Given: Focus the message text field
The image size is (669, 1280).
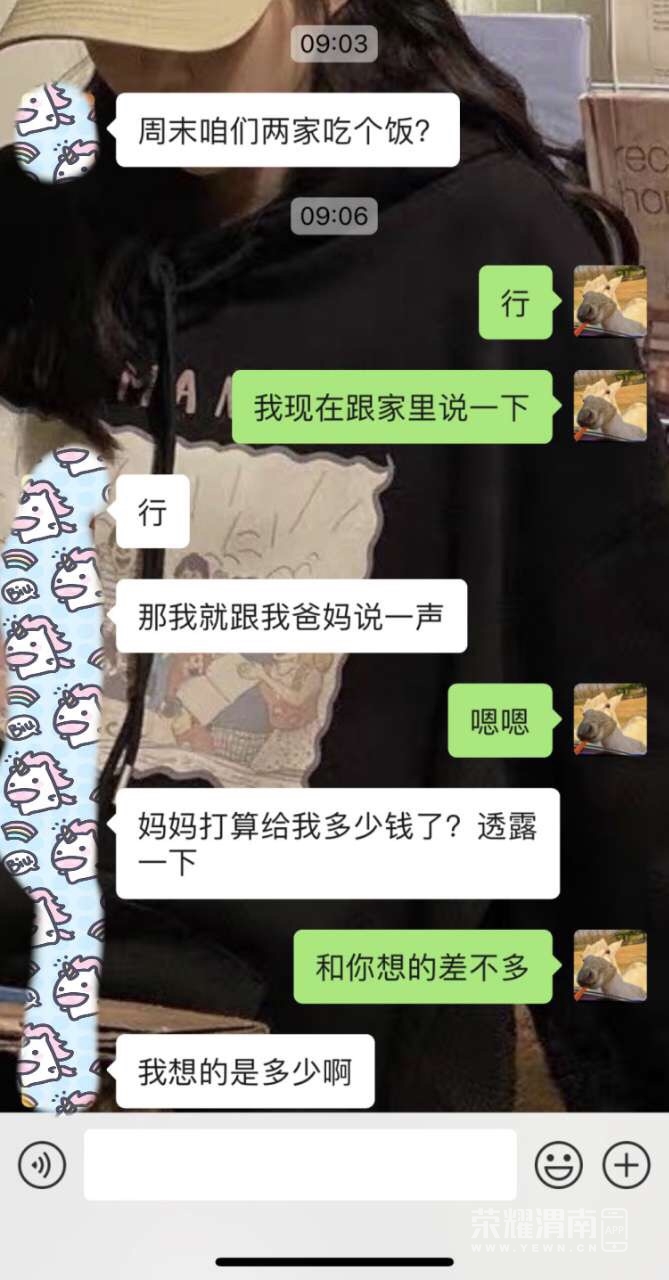Looking at the screenshot, I should click(x=300, y=1165).
